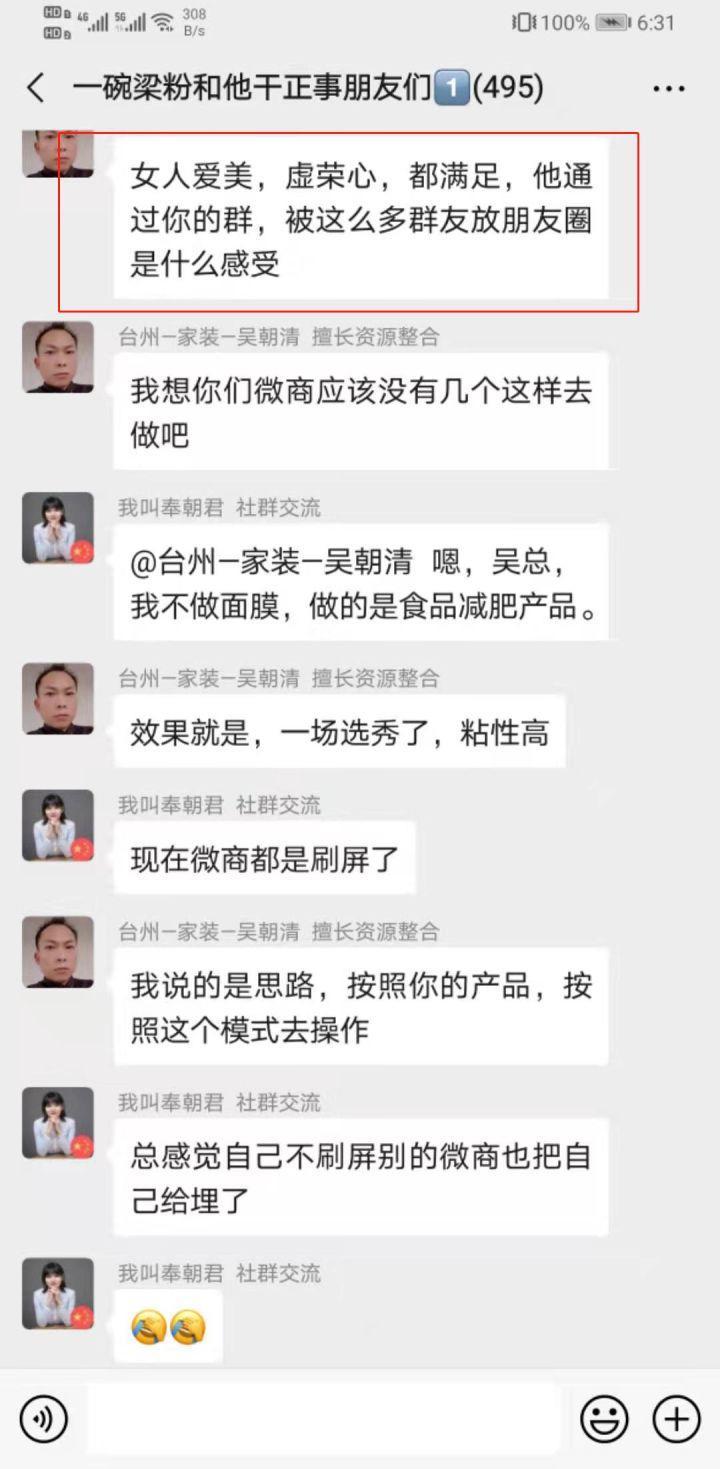This screenshot has height=1469, width=720.
Task: View profile avatar next to '效果就是，一场选秀了，粘性高'
Action: point(58,698)
